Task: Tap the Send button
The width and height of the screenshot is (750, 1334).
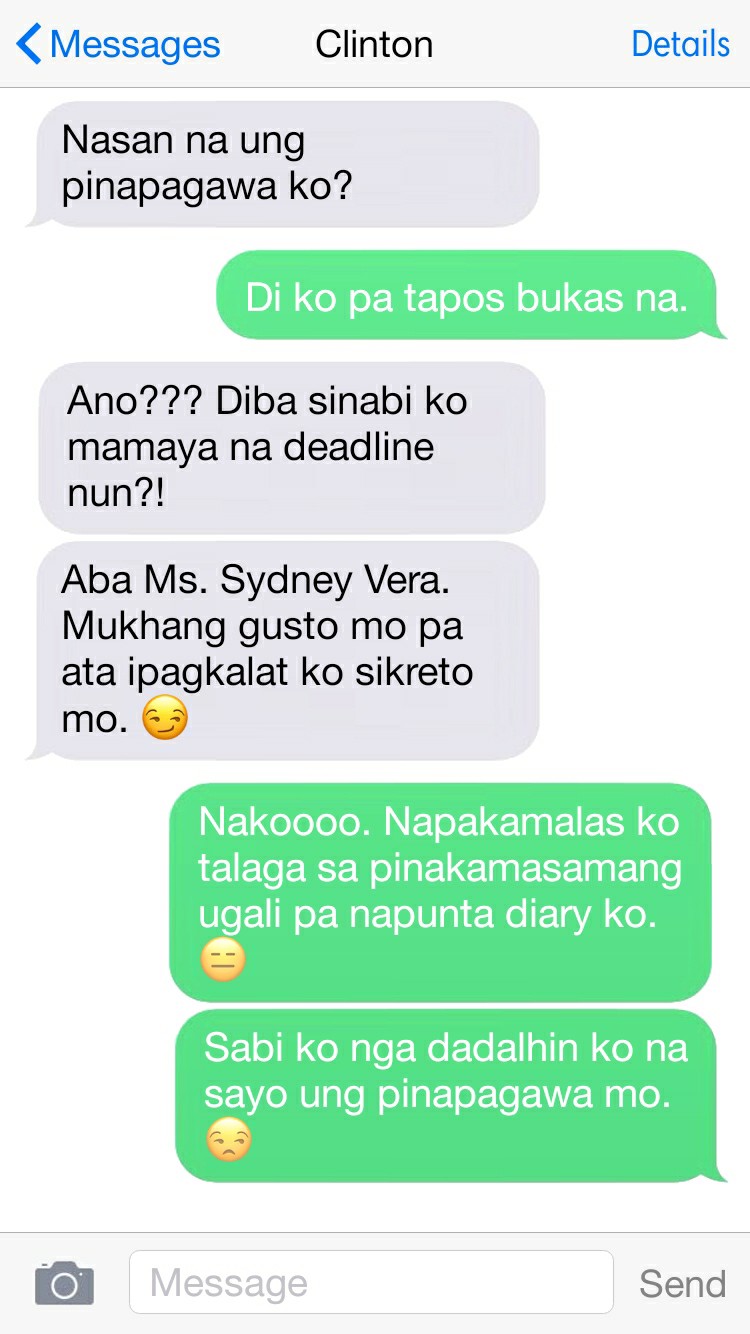Action: coord(683,1283)
